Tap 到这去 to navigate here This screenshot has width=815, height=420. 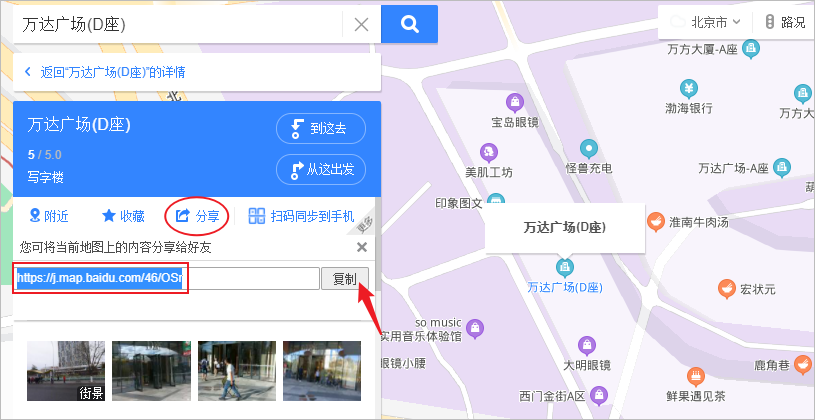pyautogui.click(x=320, y=128)
